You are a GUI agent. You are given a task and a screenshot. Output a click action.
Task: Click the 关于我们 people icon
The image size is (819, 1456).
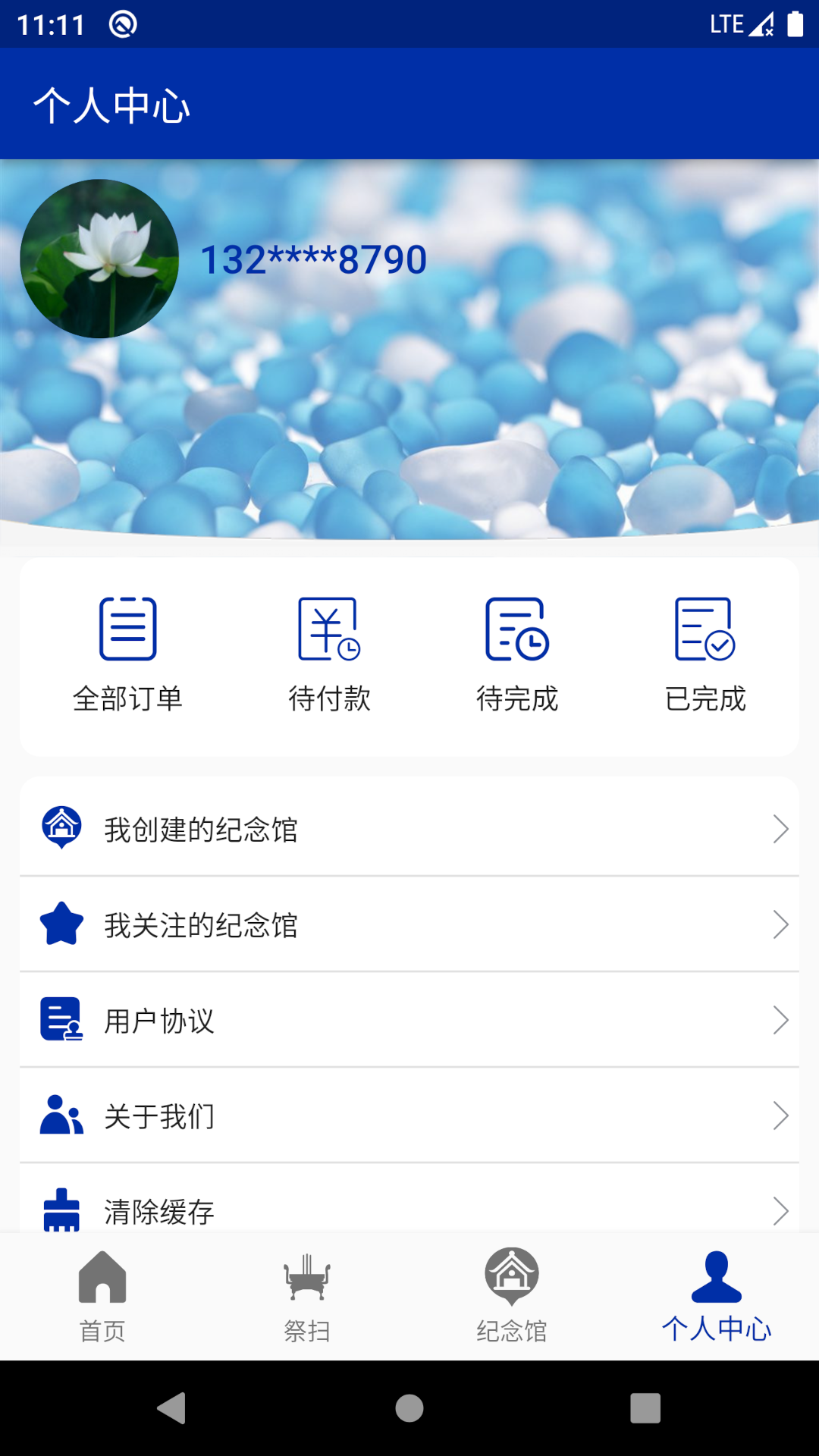(x=61, y=1116)
